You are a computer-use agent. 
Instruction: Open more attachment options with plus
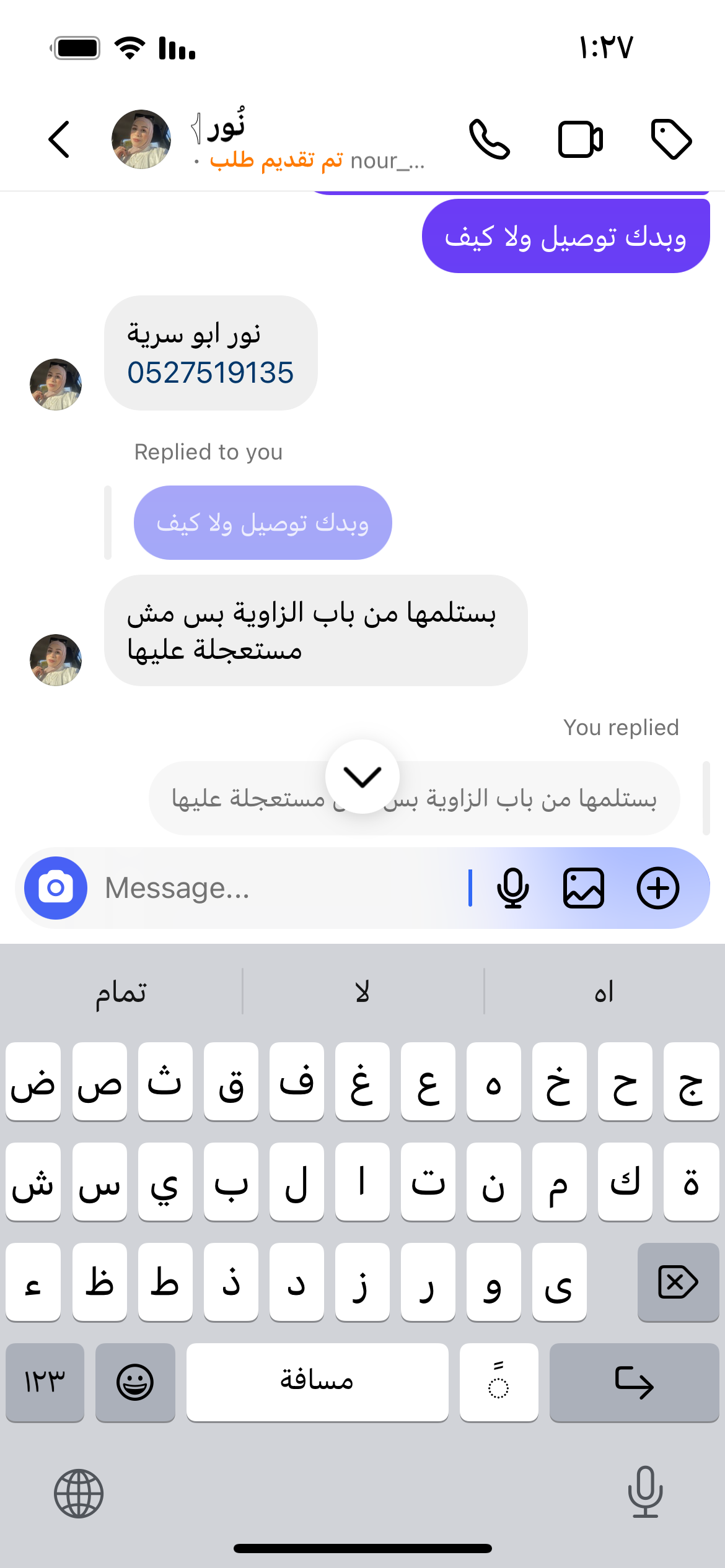pos(658,888)
